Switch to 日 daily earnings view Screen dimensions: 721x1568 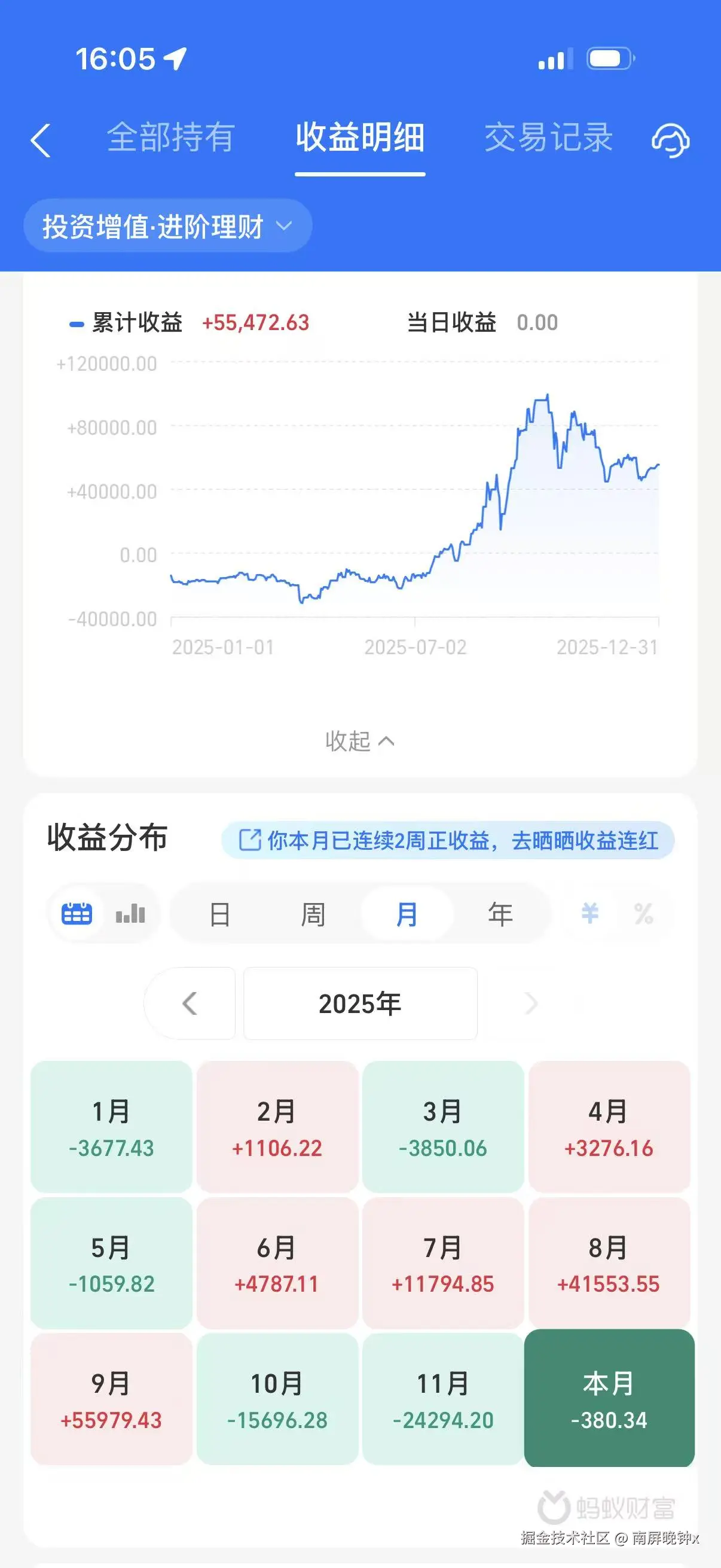pyautogui.click(x=220, y=913)
